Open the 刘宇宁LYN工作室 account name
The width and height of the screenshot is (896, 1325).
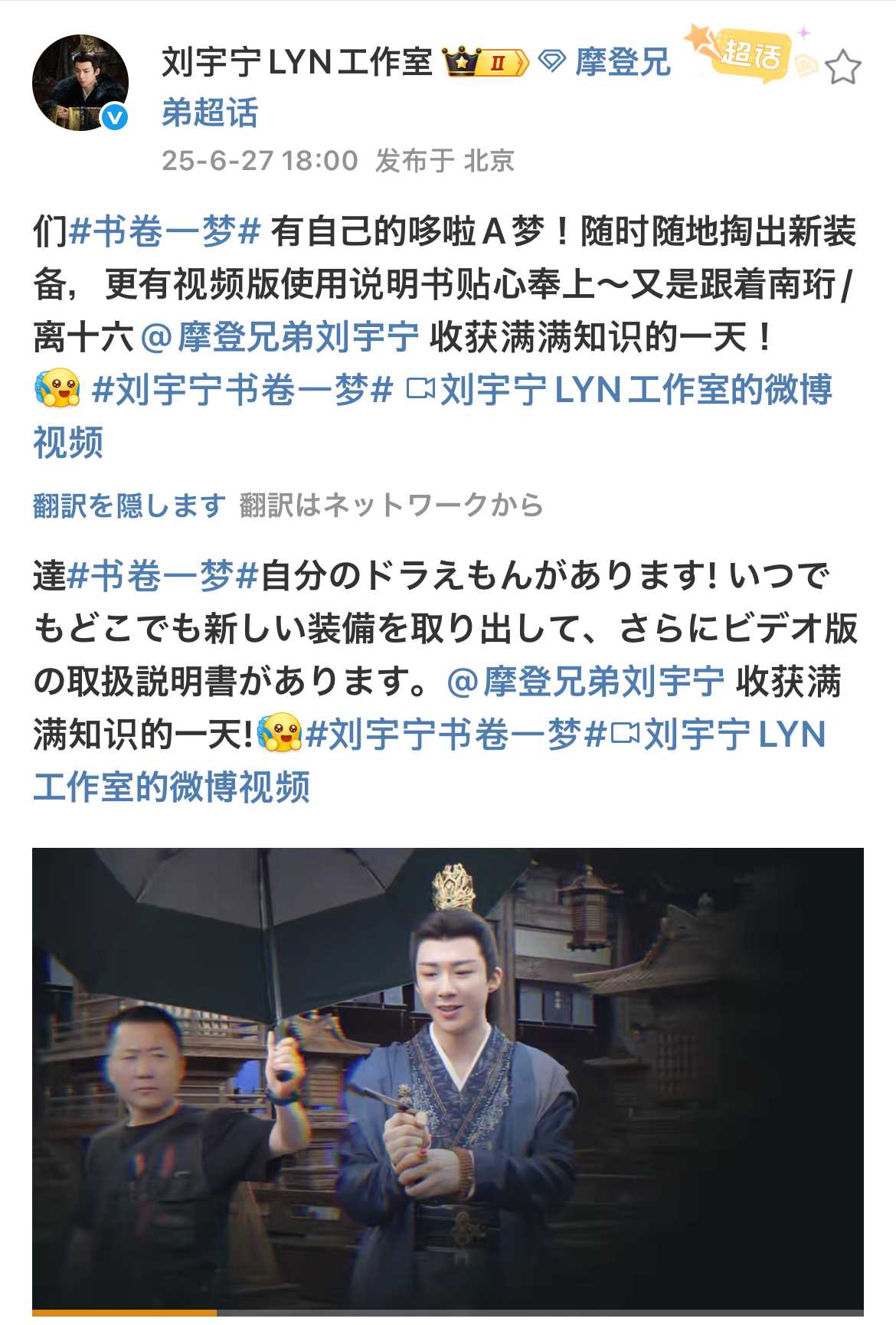297,62
